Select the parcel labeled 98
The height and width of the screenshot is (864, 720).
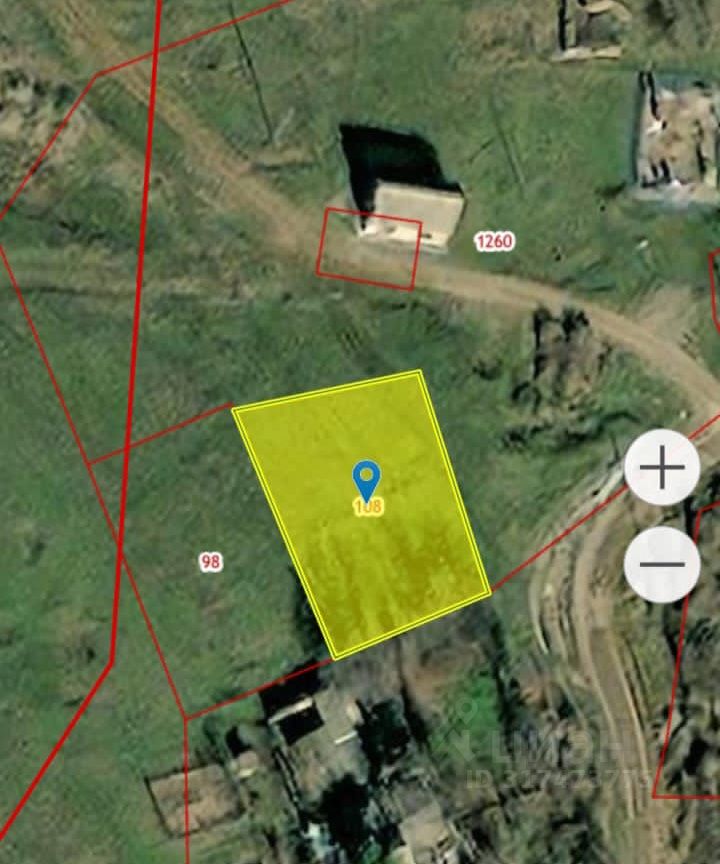tap(210, 562)
